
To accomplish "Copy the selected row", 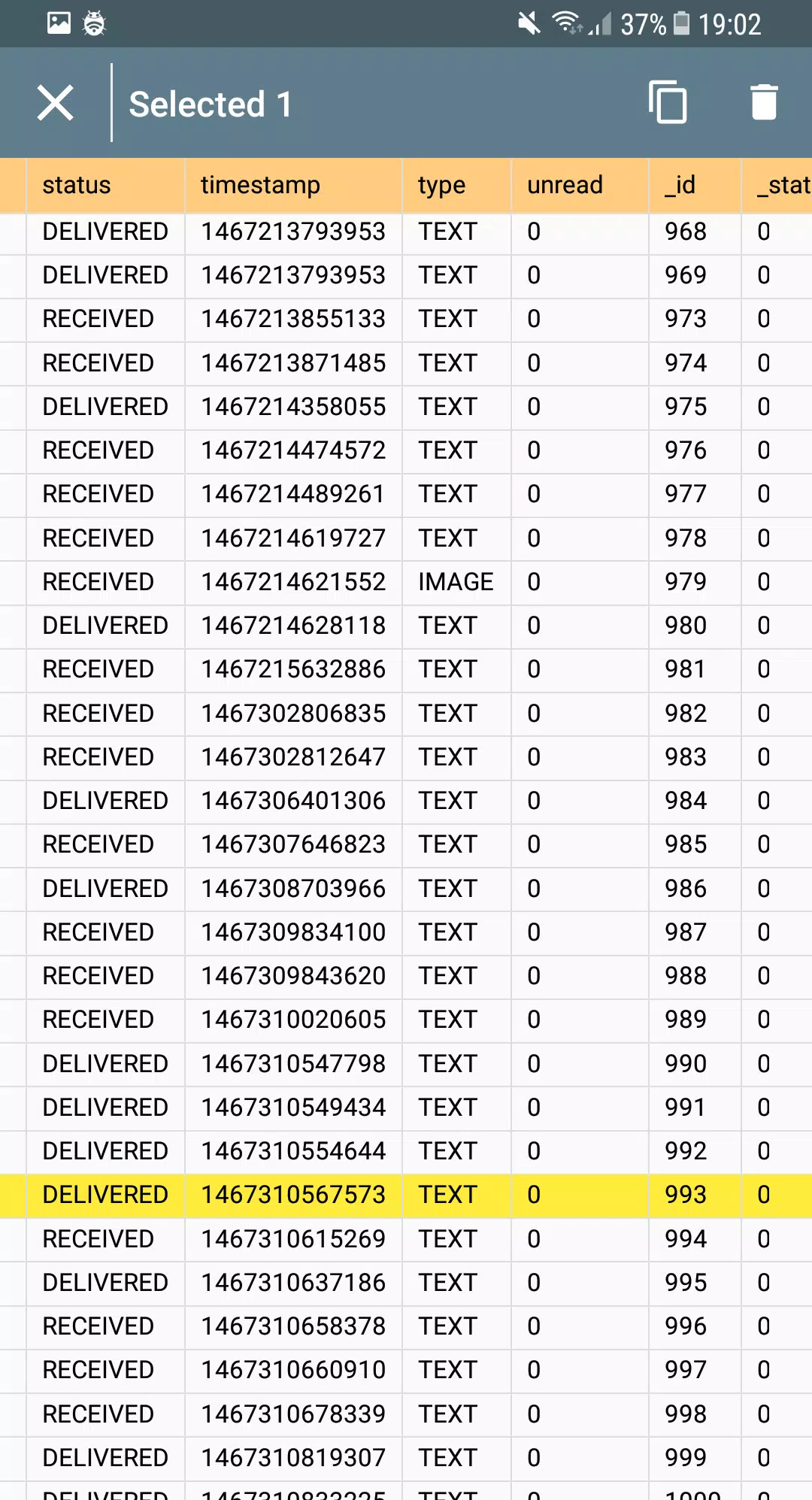I will (x=668, y=102).
